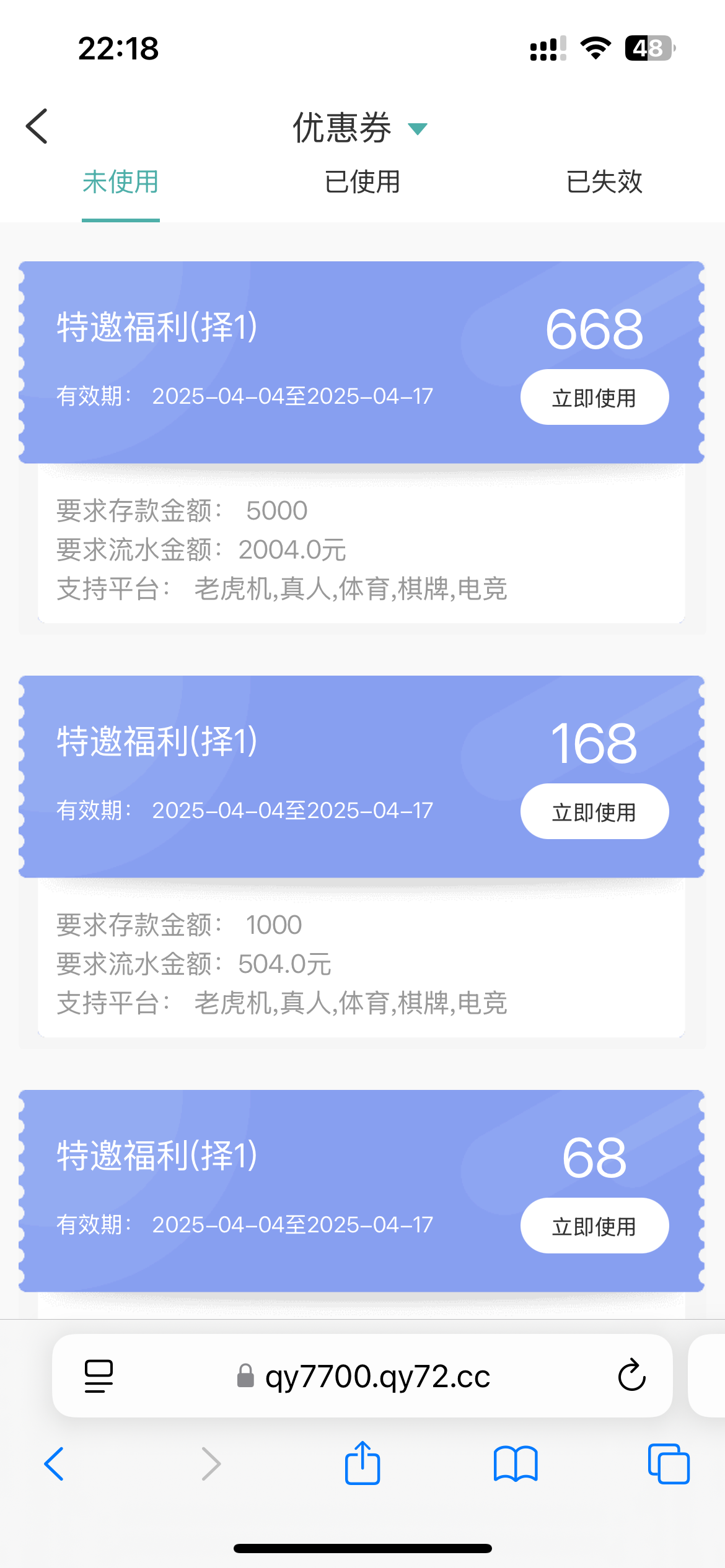Open the Safari tab switcher icon
The height and width of the screenshot is (1568, 725).
pos(669,1465)
